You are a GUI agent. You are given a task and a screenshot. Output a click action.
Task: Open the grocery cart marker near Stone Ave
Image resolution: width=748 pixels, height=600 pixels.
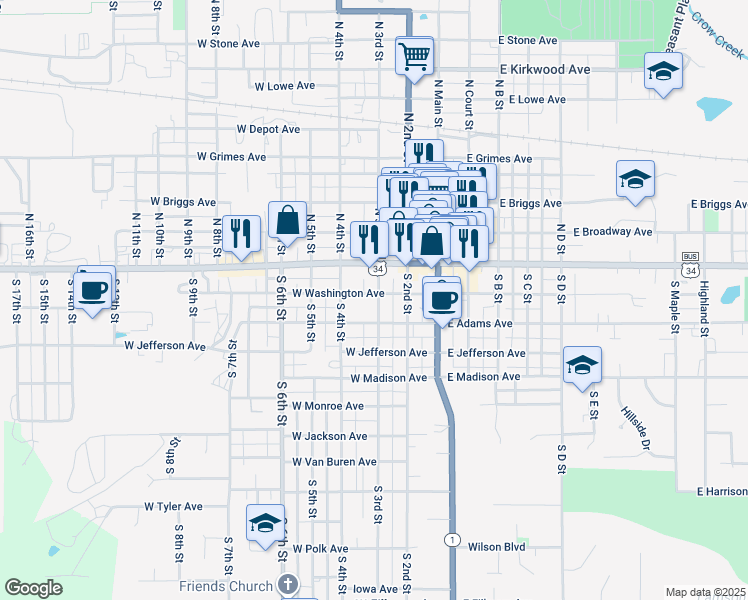(414, 56)
